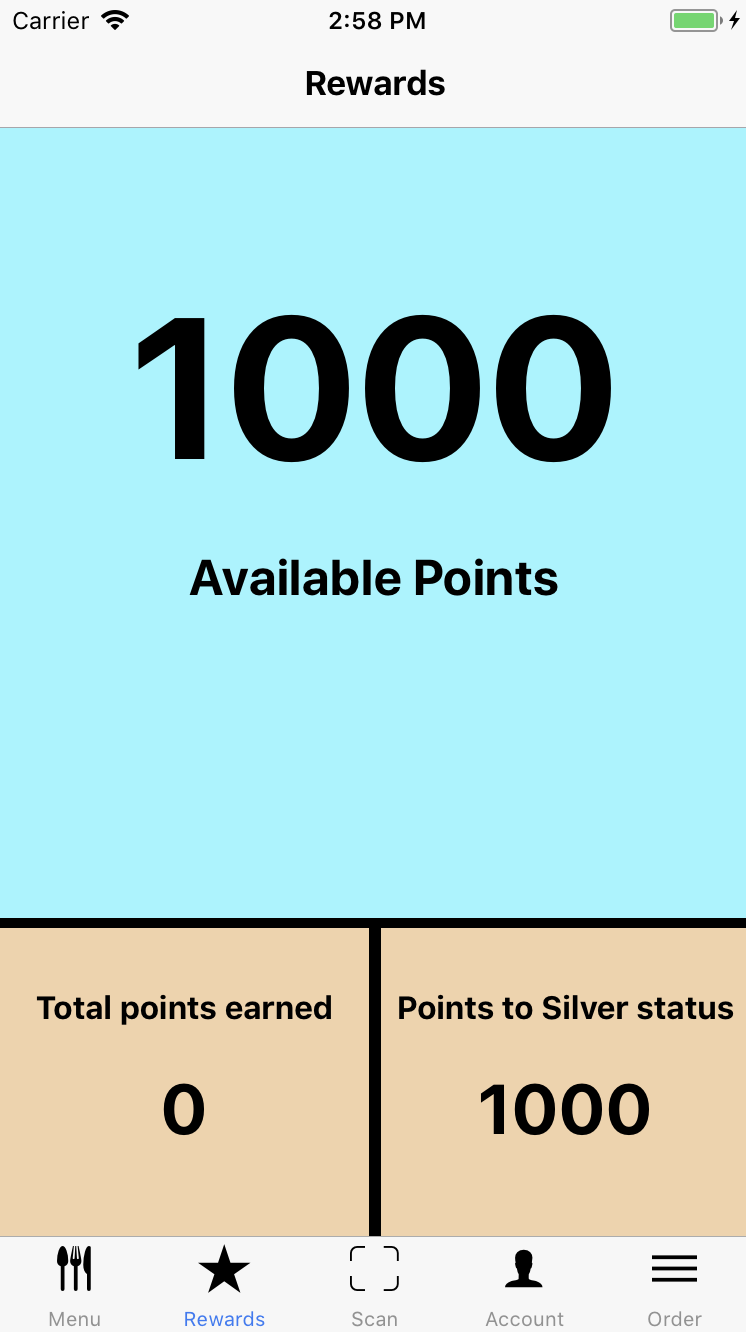This screenshot has height=1332, width=746.
Task: Open the Scan barcode frame icon
Action: tap(374, 1268)
